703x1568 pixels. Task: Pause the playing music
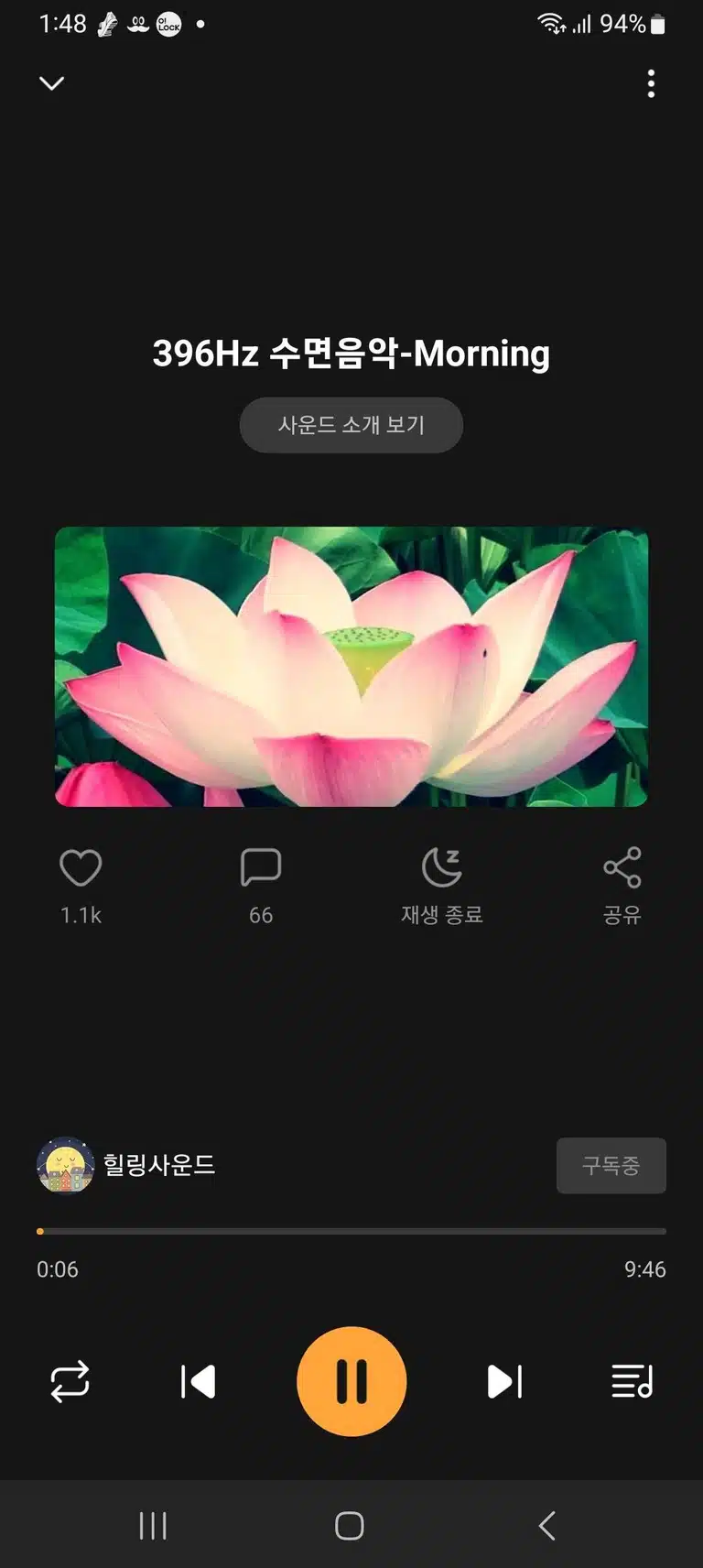click(351, 1381)
